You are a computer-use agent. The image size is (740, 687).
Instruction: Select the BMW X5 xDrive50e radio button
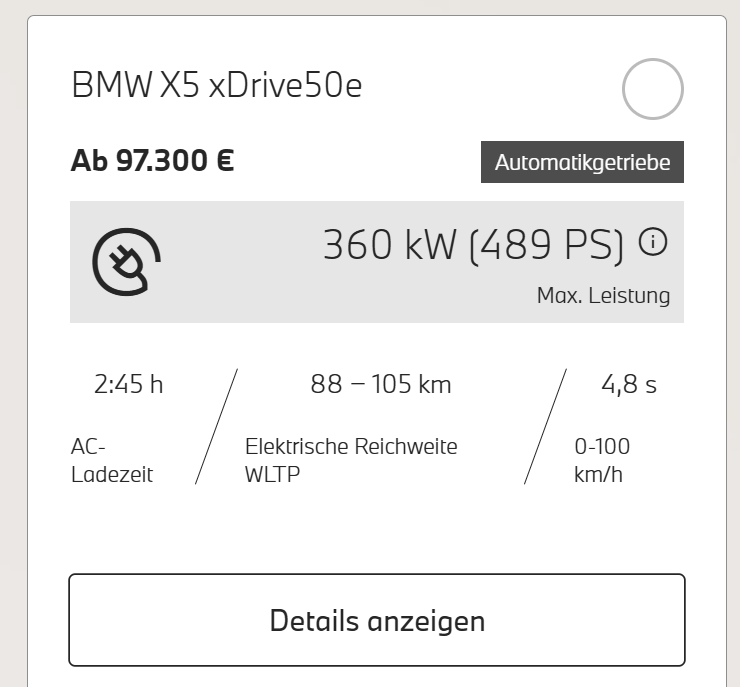652,89
